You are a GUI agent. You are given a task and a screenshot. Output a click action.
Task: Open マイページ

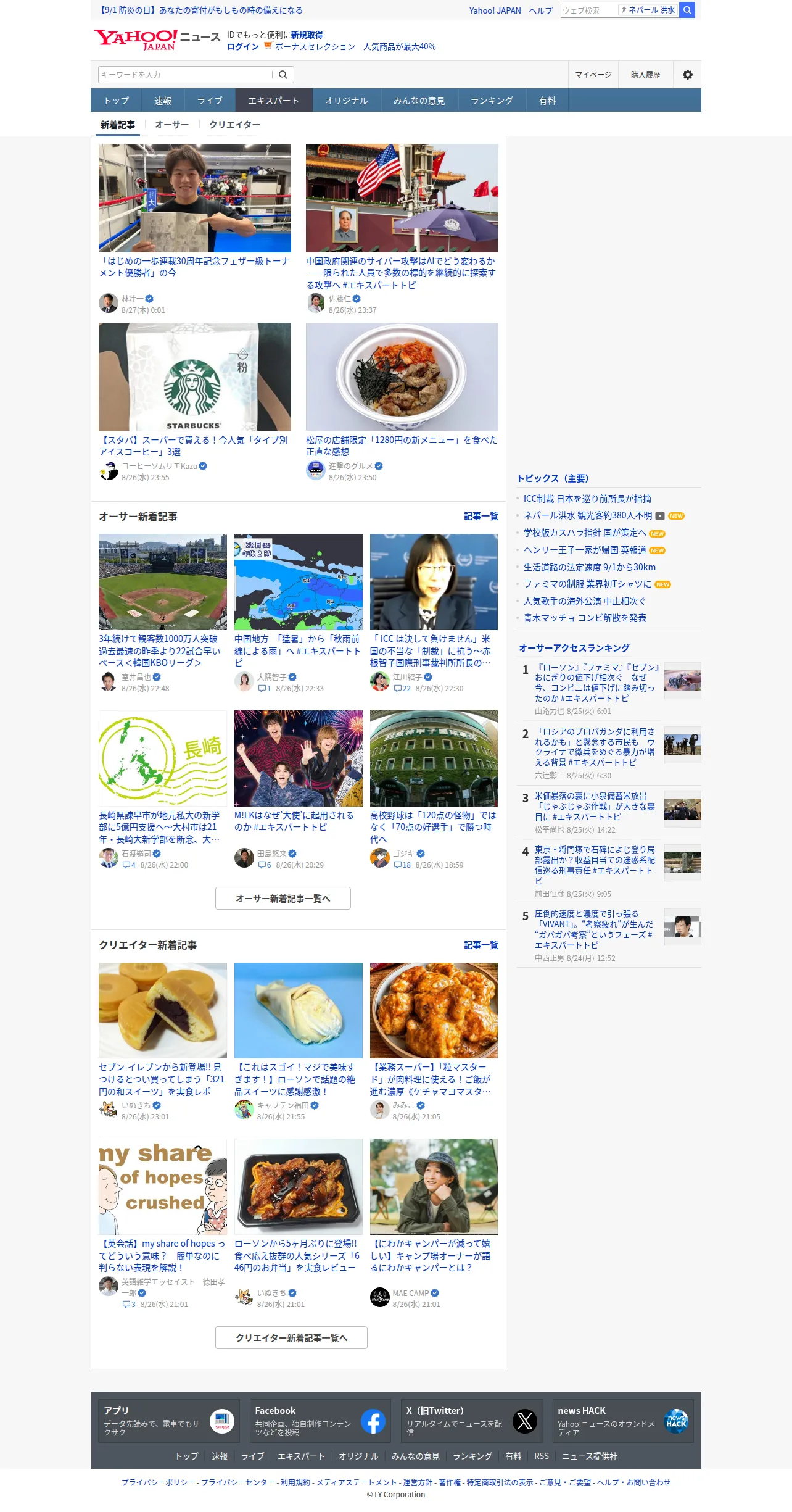pos(593,75)
